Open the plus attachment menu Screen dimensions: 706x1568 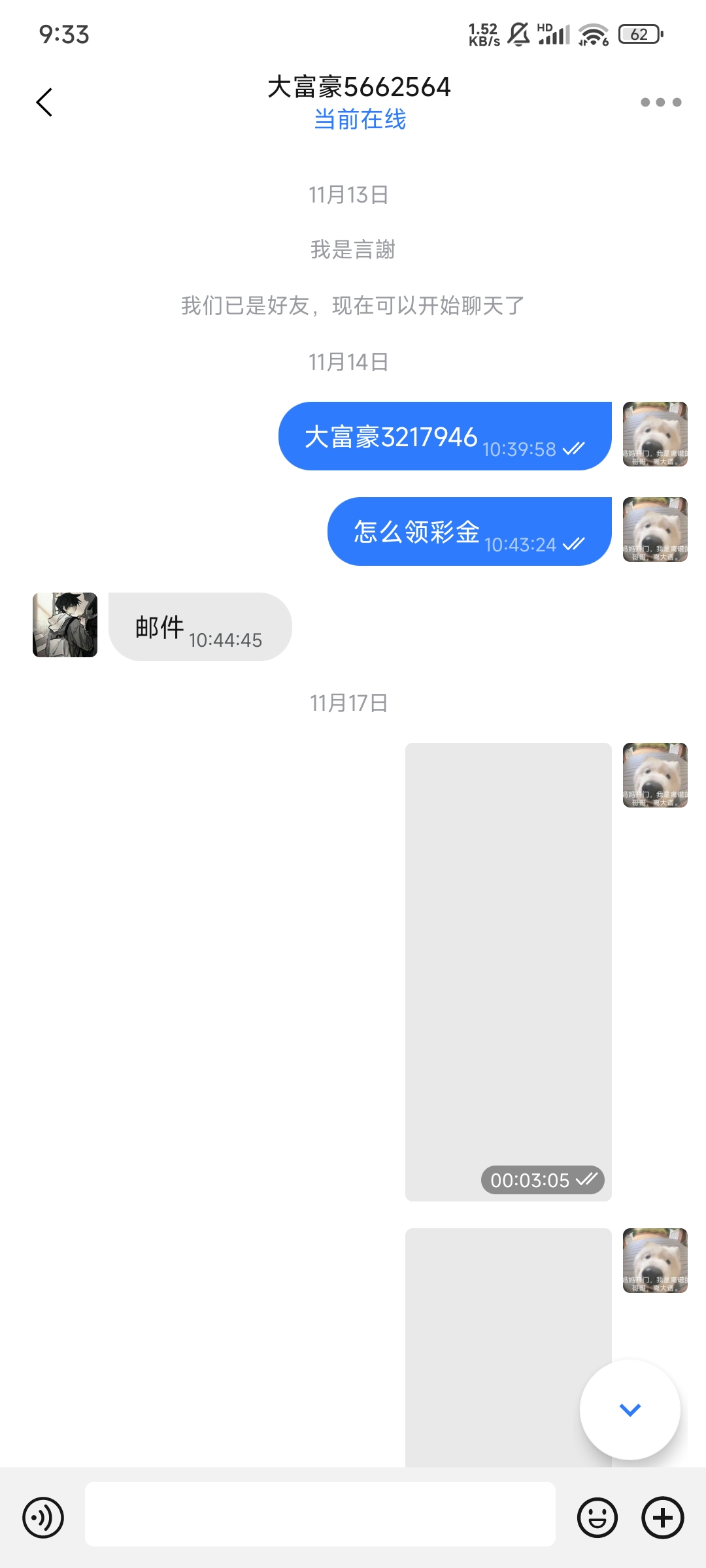click(x=662, y=1518)
